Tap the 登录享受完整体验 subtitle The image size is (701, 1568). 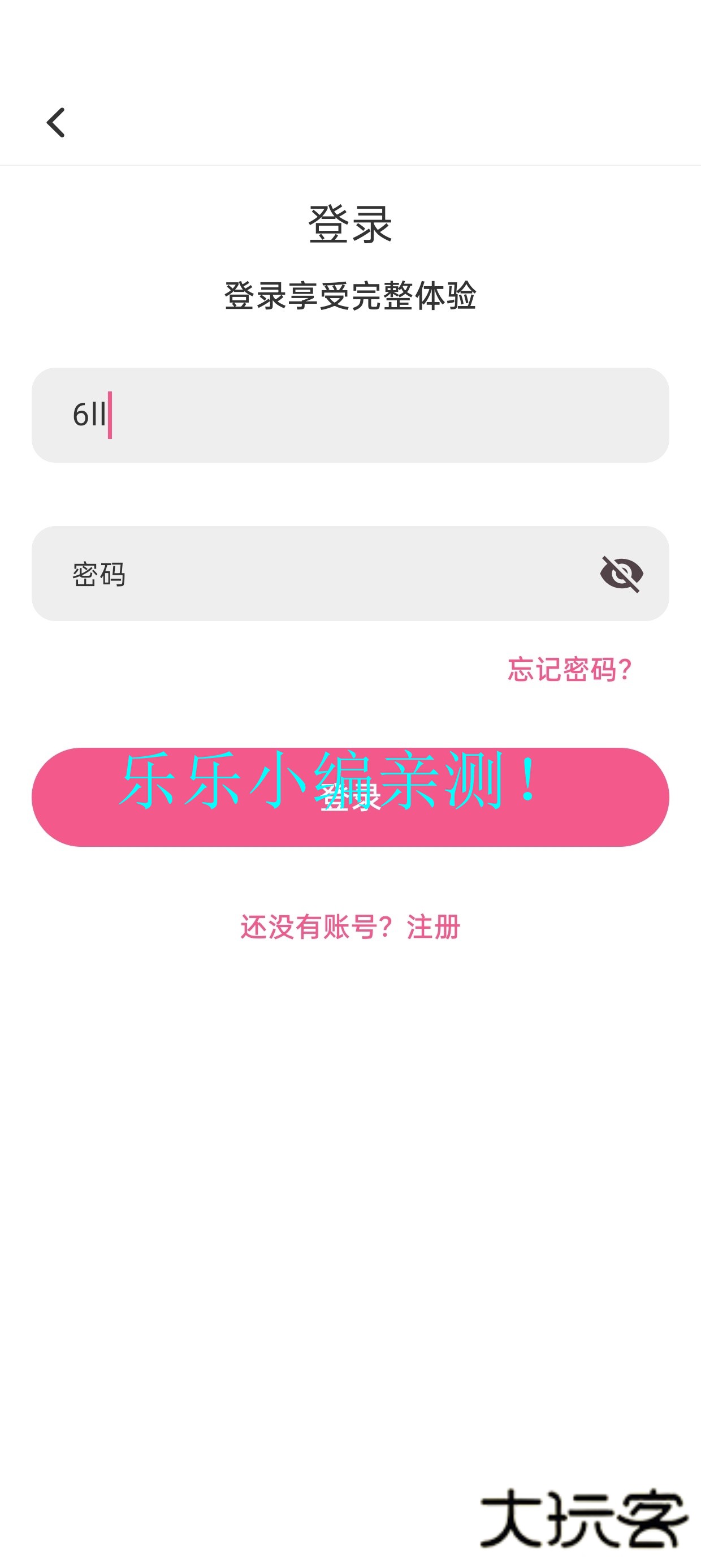click(350, 297)
